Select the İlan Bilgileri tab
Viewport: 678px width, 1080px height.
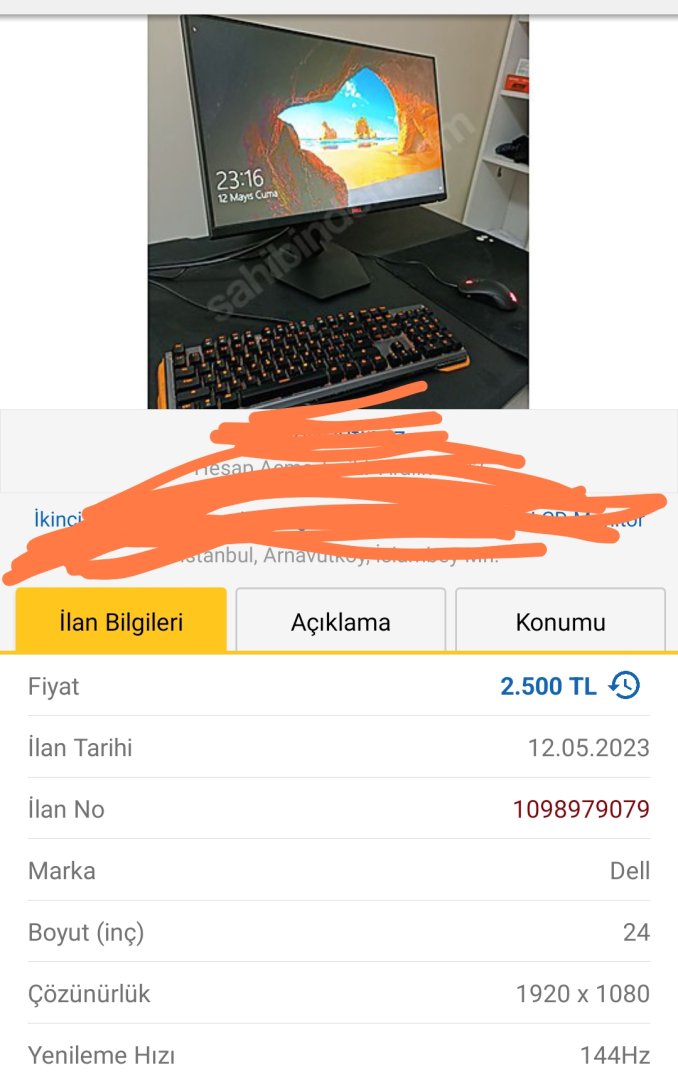(121, 622)
